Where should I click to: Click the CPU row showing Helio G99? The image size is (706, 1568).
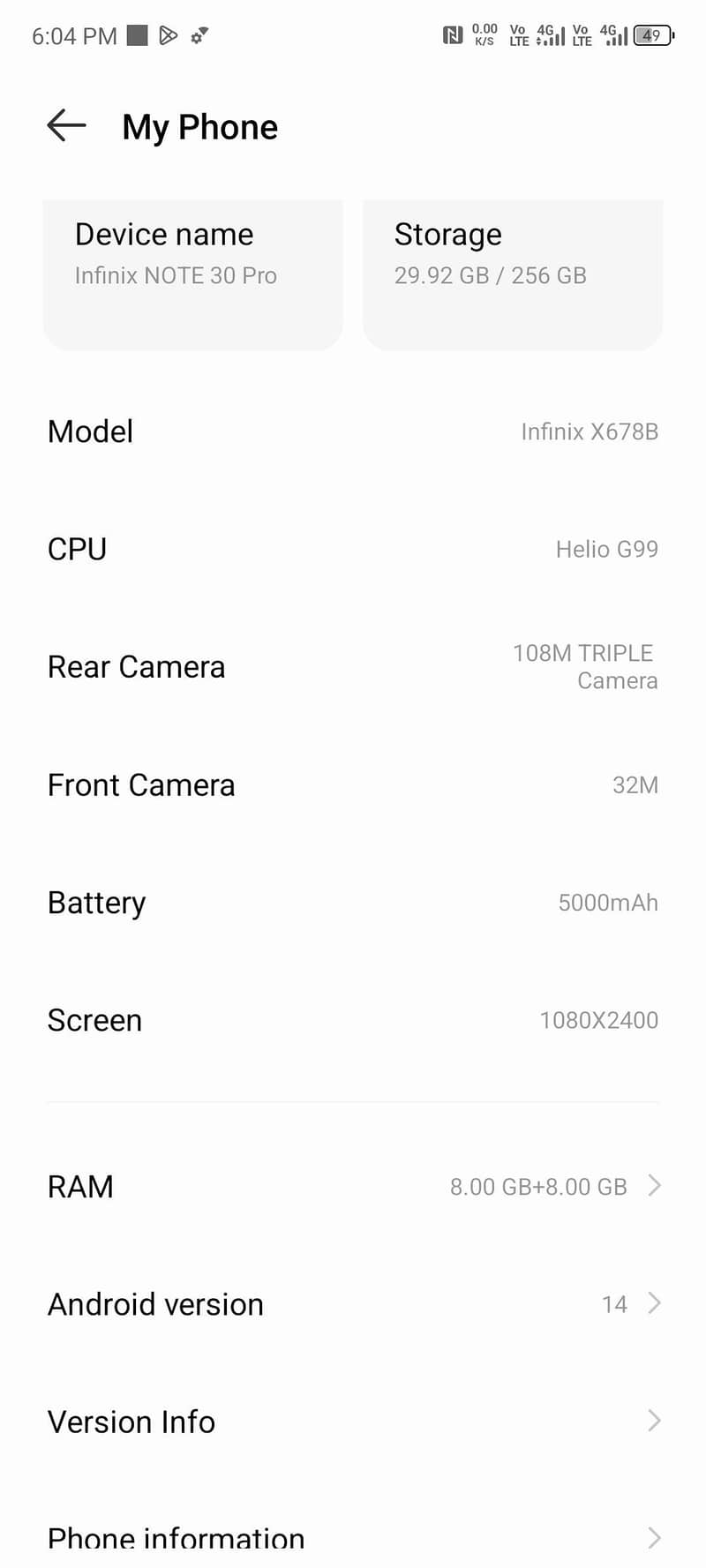point(353,549)
